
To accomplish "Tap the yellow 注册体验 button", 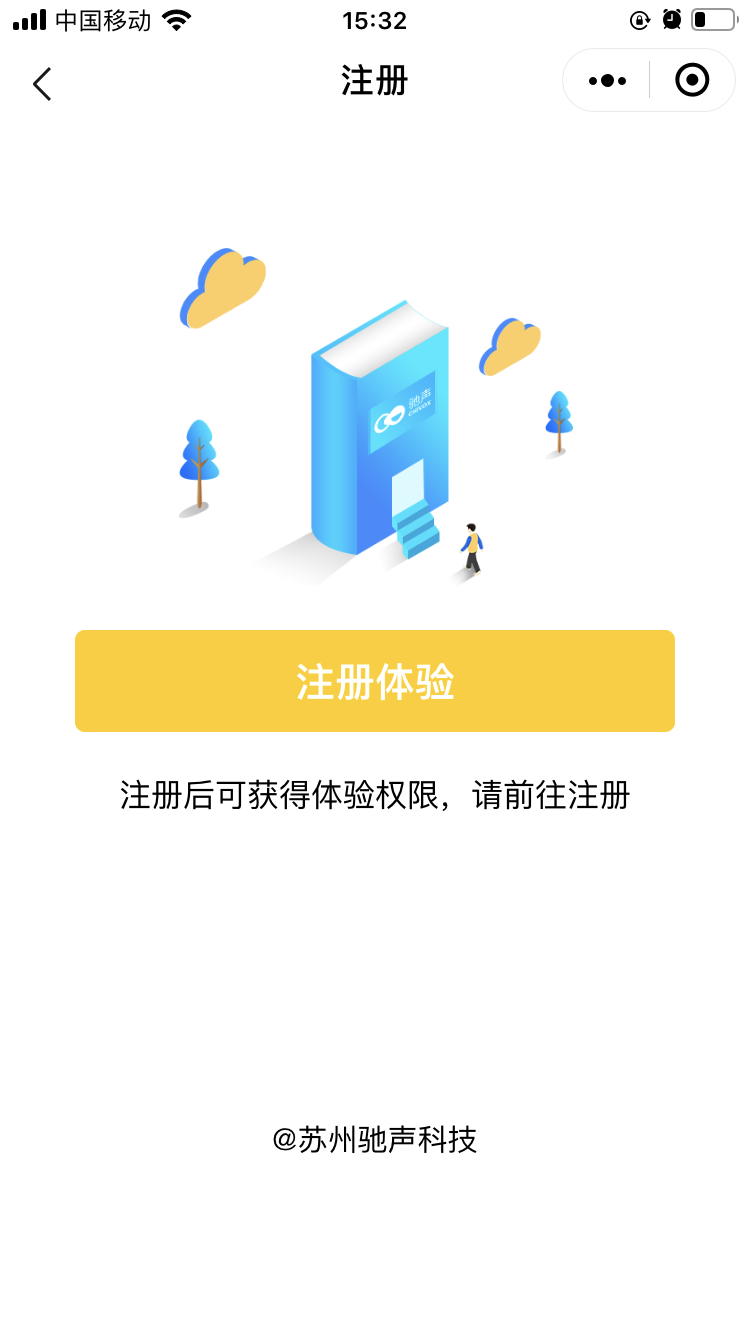I will [375, 681].
